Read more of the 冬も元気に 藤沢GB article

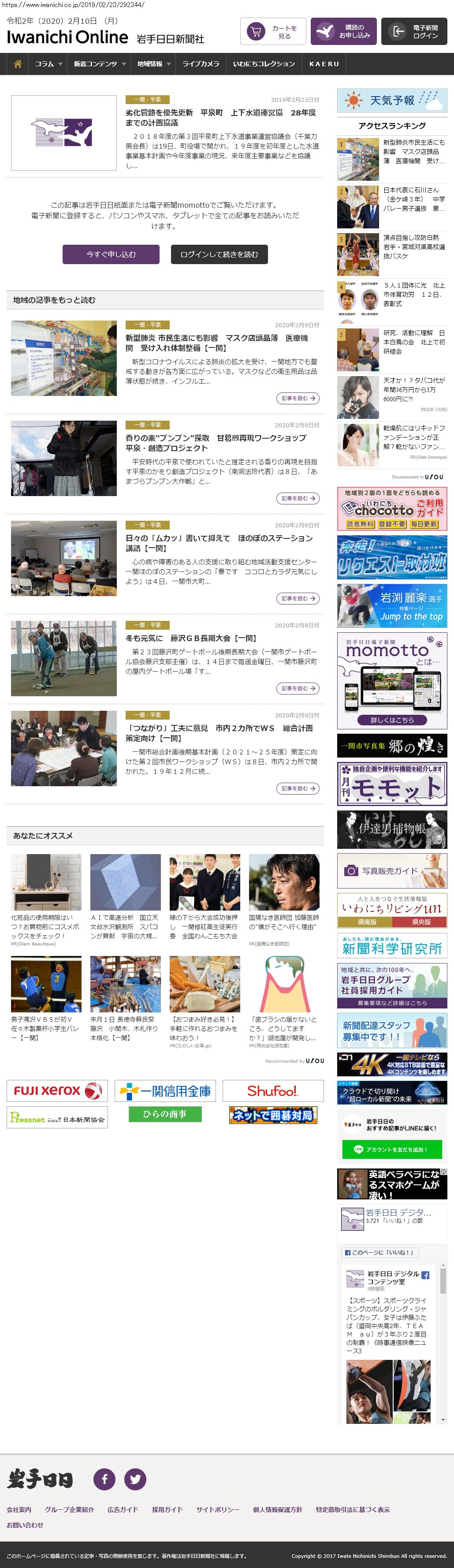click(x=298, y=688)
